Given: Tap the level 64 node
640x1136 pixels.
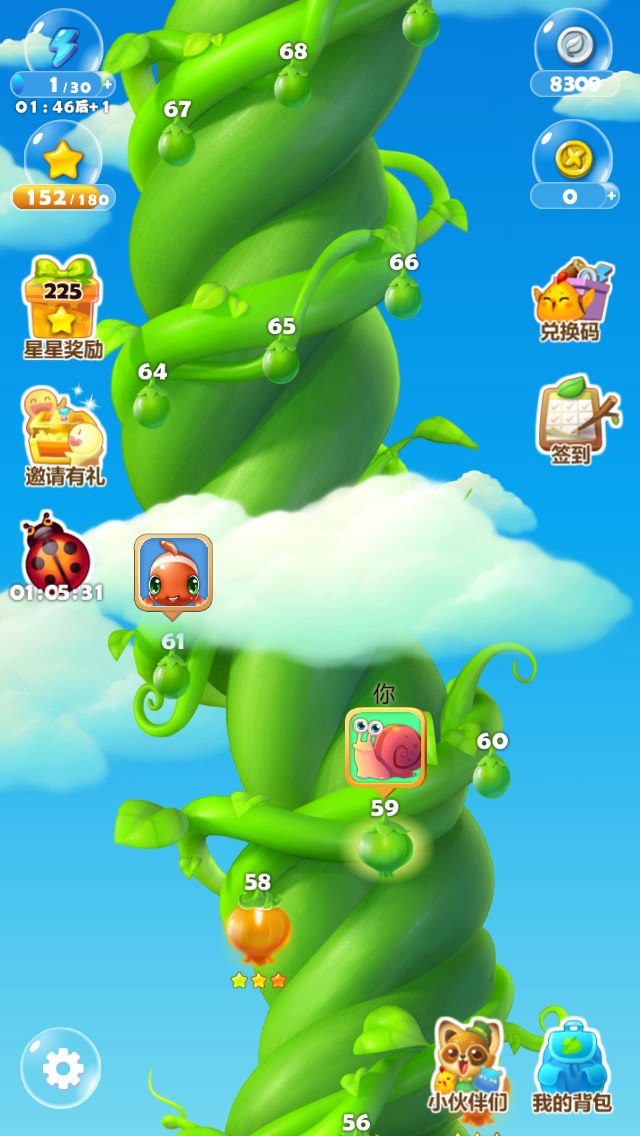Looking at the screenshot, I should tap(151, 405).
